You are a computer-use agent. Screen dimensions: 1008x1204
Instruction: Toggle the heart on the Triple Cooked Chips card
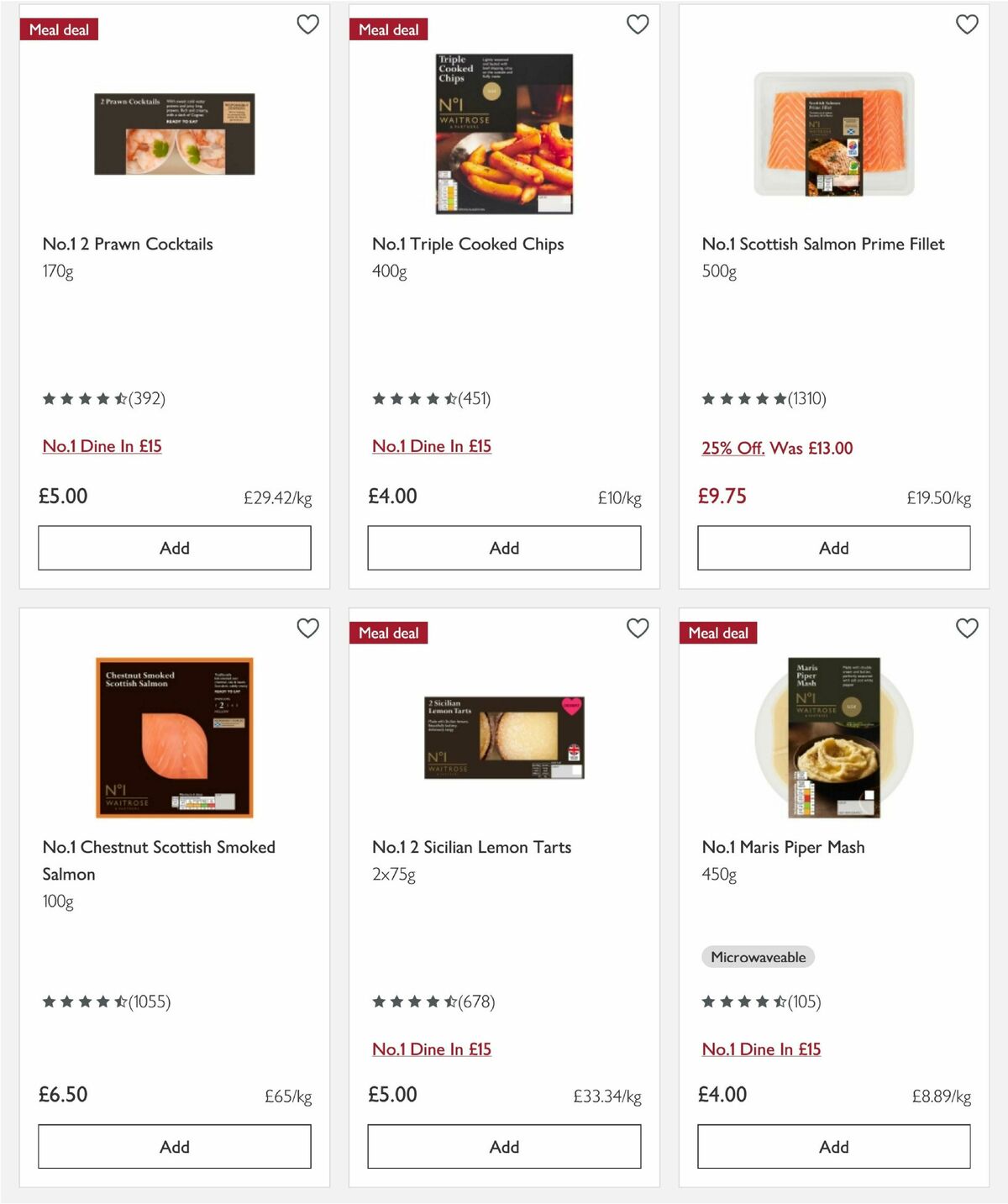(638, 25)
